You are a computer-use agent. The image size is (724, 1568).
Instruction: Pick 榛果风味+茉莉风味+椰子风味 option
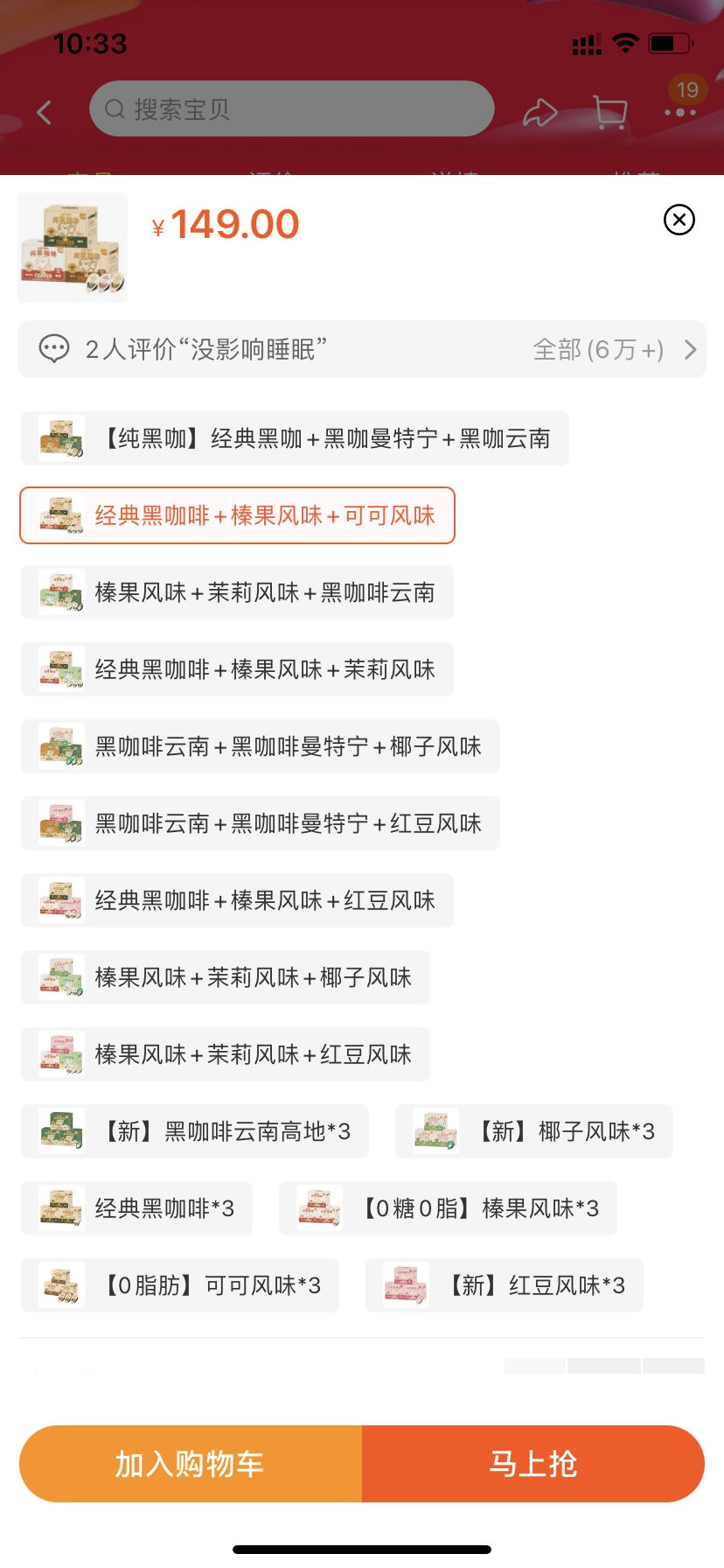[226, 977]
